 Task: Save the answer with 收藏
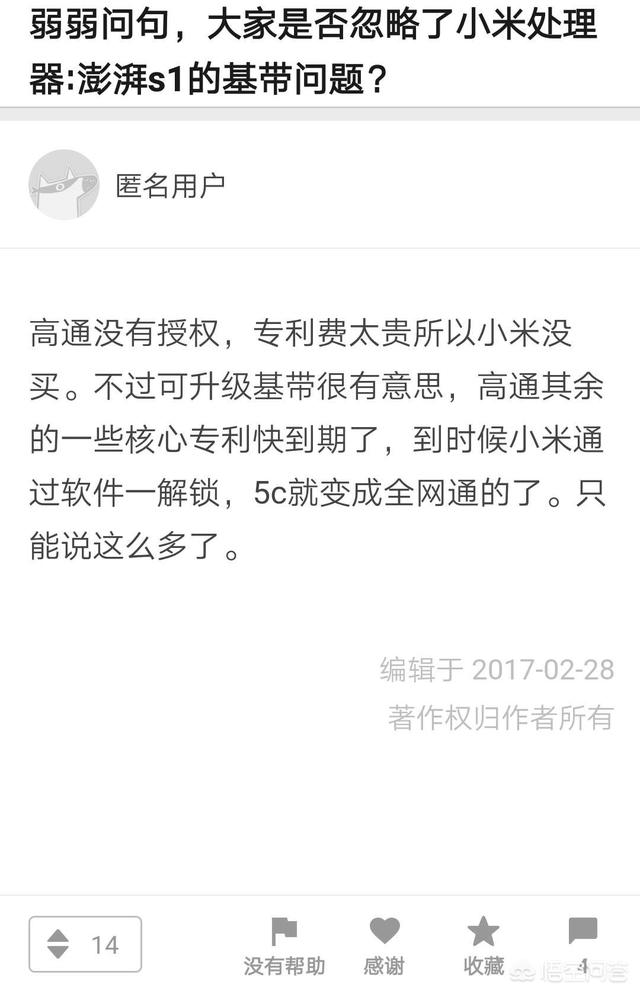(x=484, y=944)
